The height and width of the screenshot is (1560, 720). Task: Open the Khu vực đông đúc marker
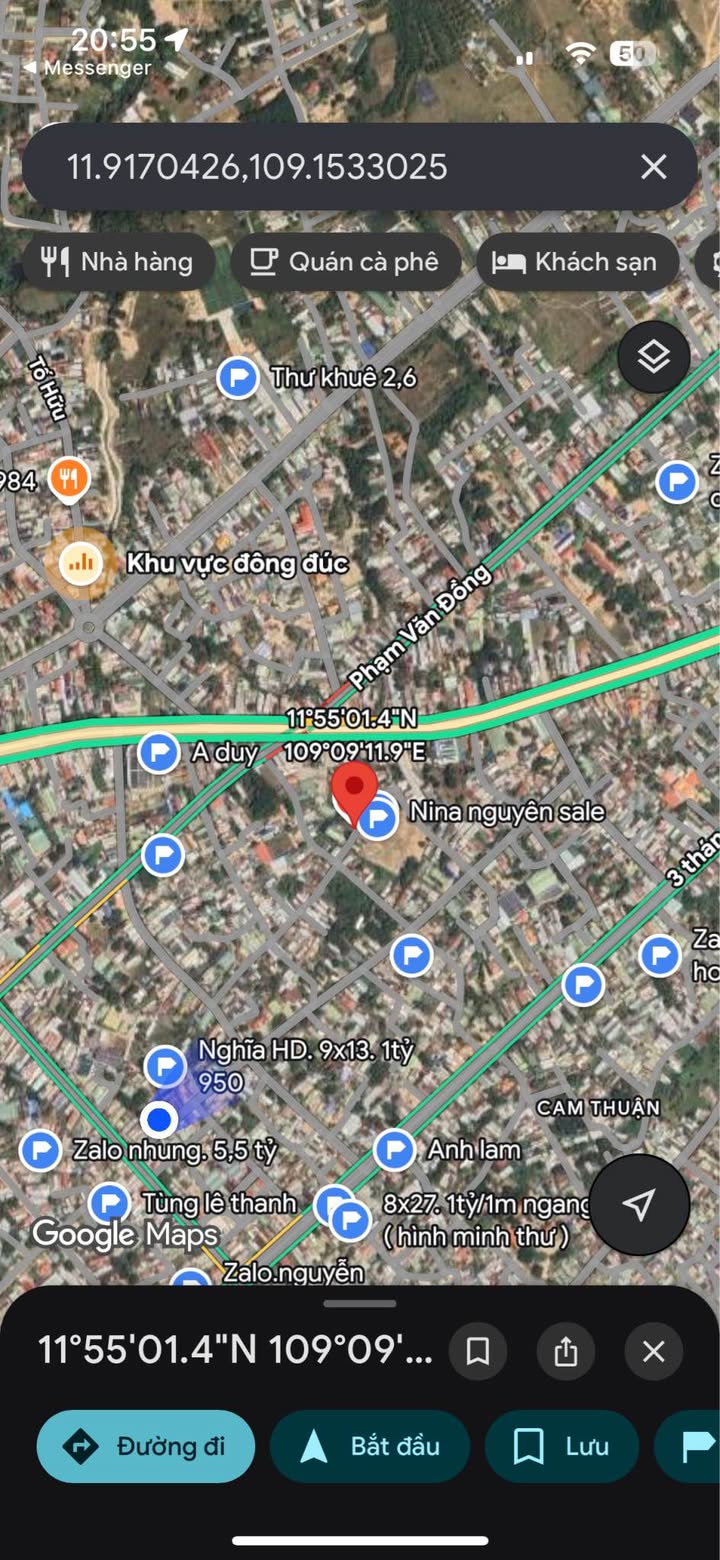click(80, 564)
